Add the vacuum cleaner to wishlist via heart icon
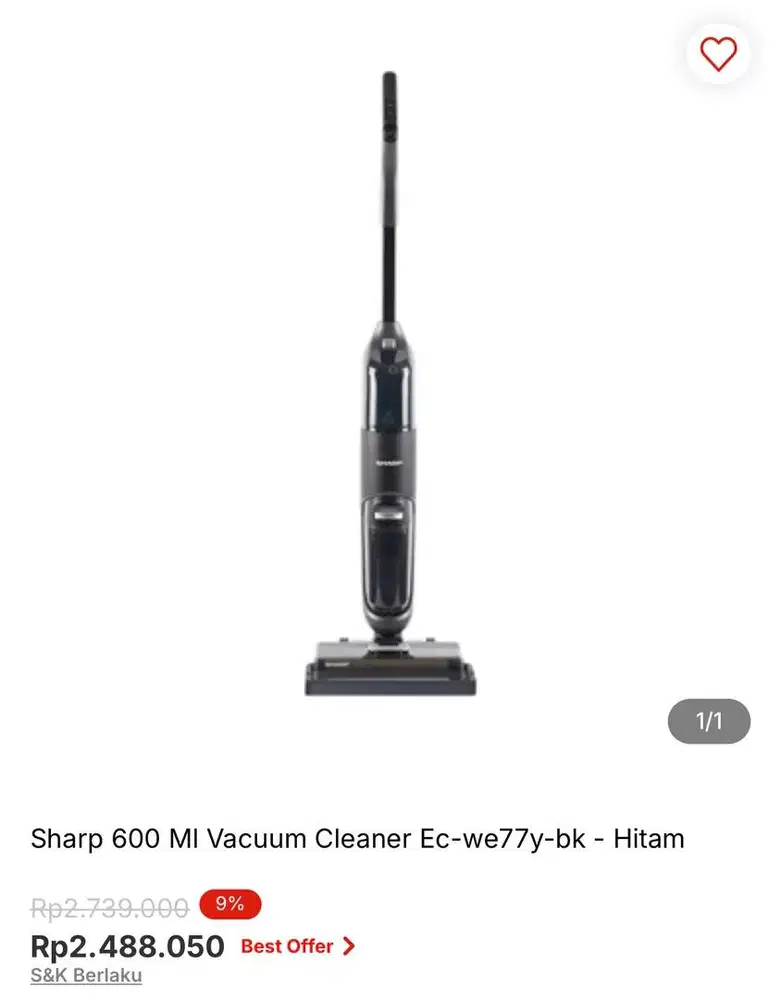781x1000 pixels. pyautogui.click(x=716, y=56)
